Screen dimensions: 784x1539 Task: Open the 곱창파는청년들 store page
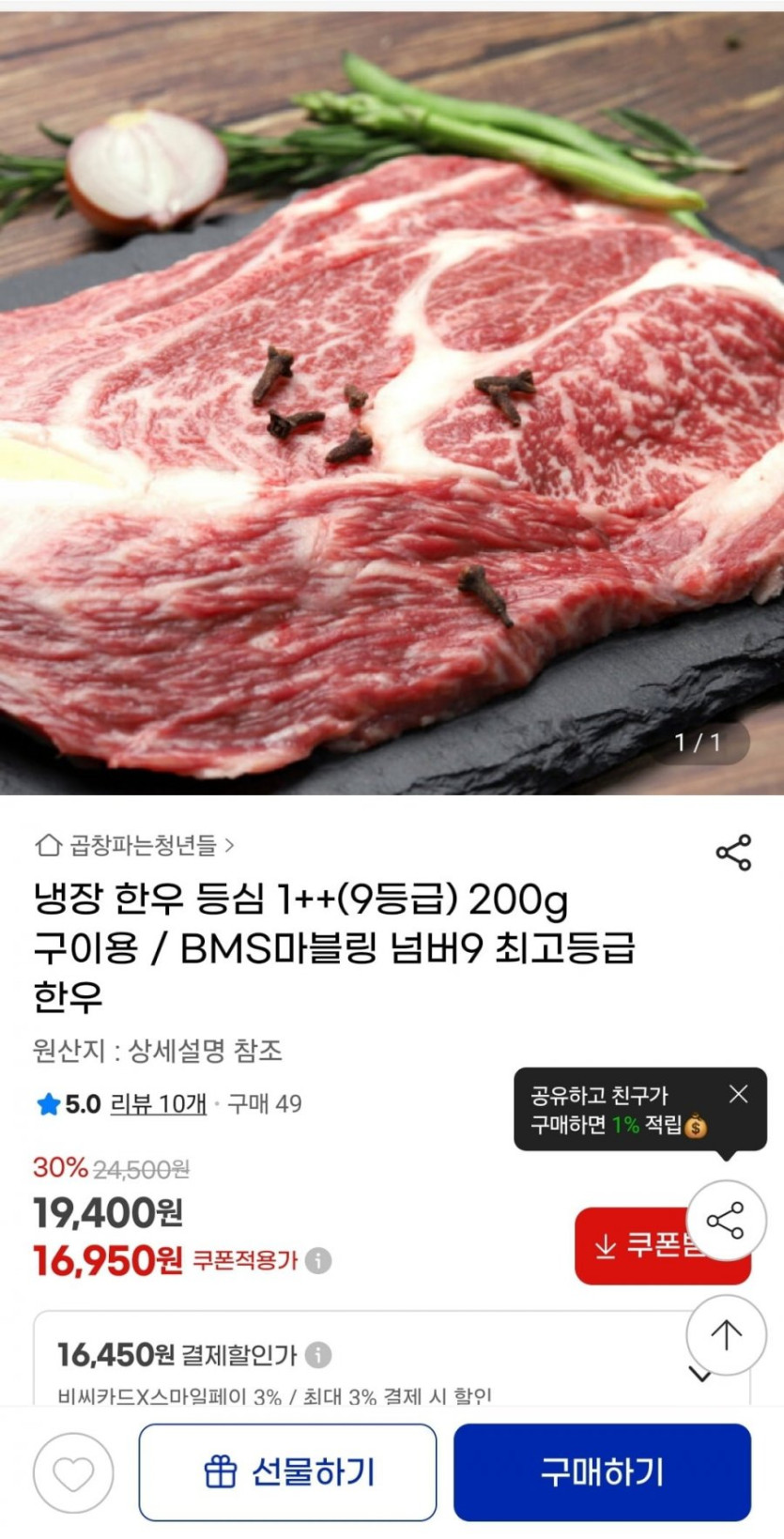(134, 846)
